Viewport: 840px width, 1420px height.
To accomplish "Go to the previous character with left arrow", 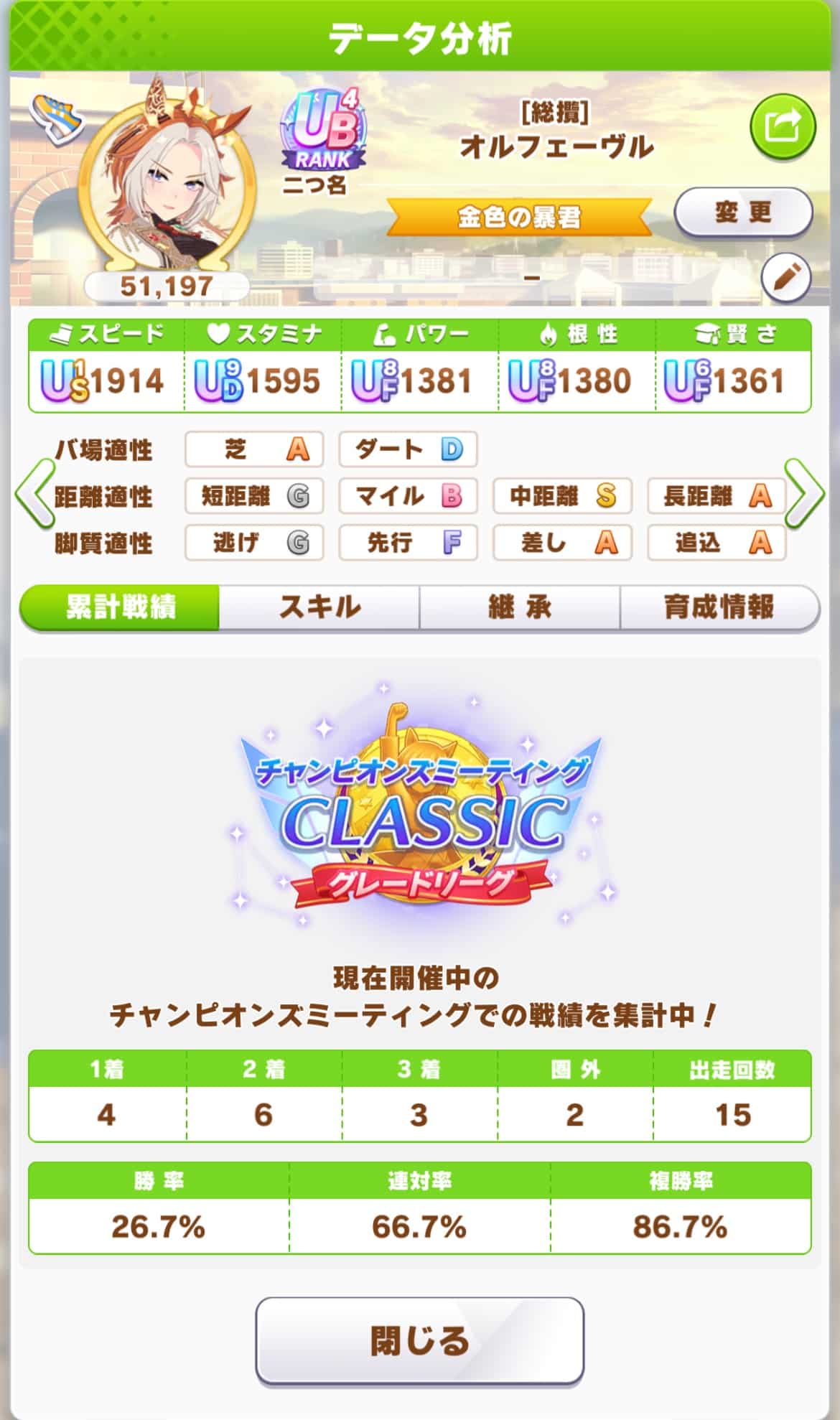I will [34, 495].
